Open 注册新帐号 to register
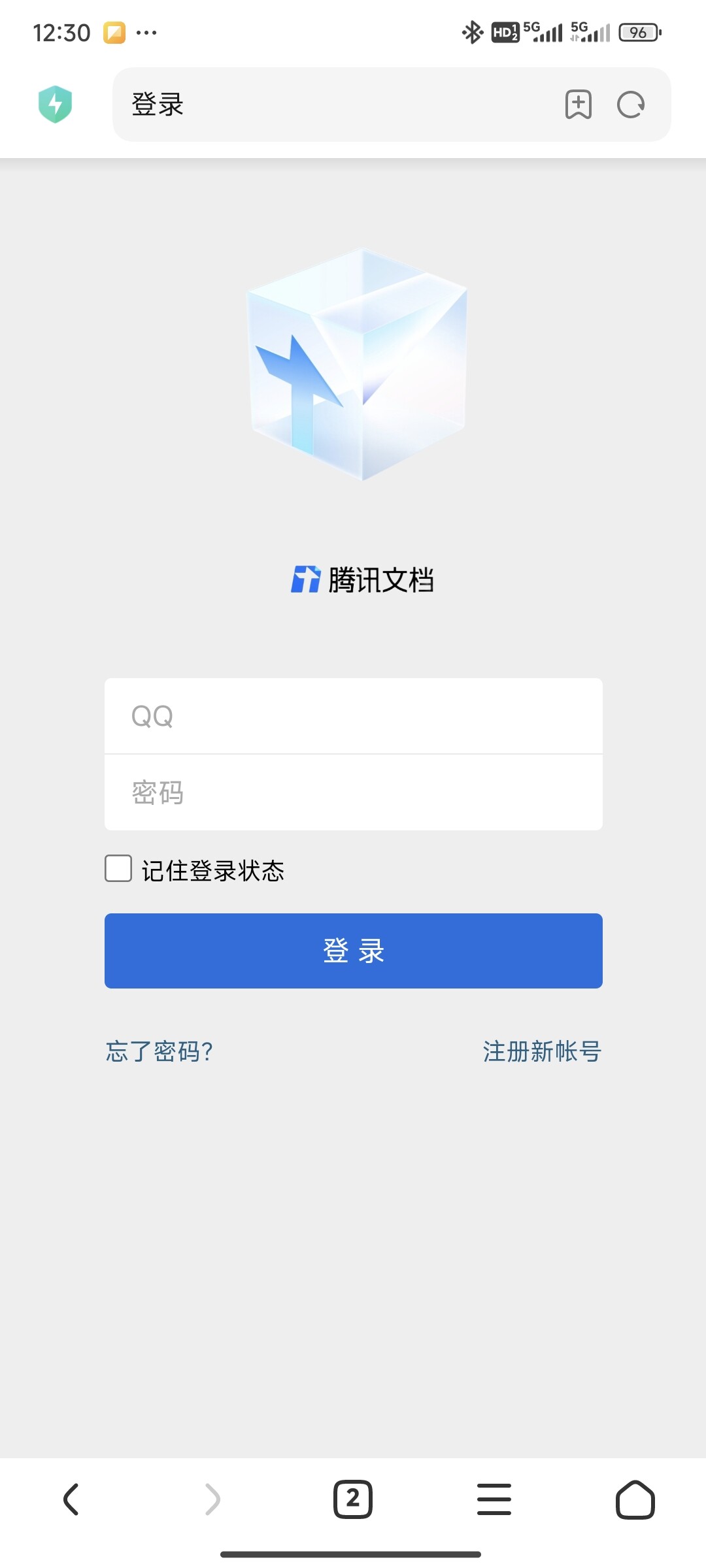Viewport: 706px width, 1568px height. tap(542, 1051)
